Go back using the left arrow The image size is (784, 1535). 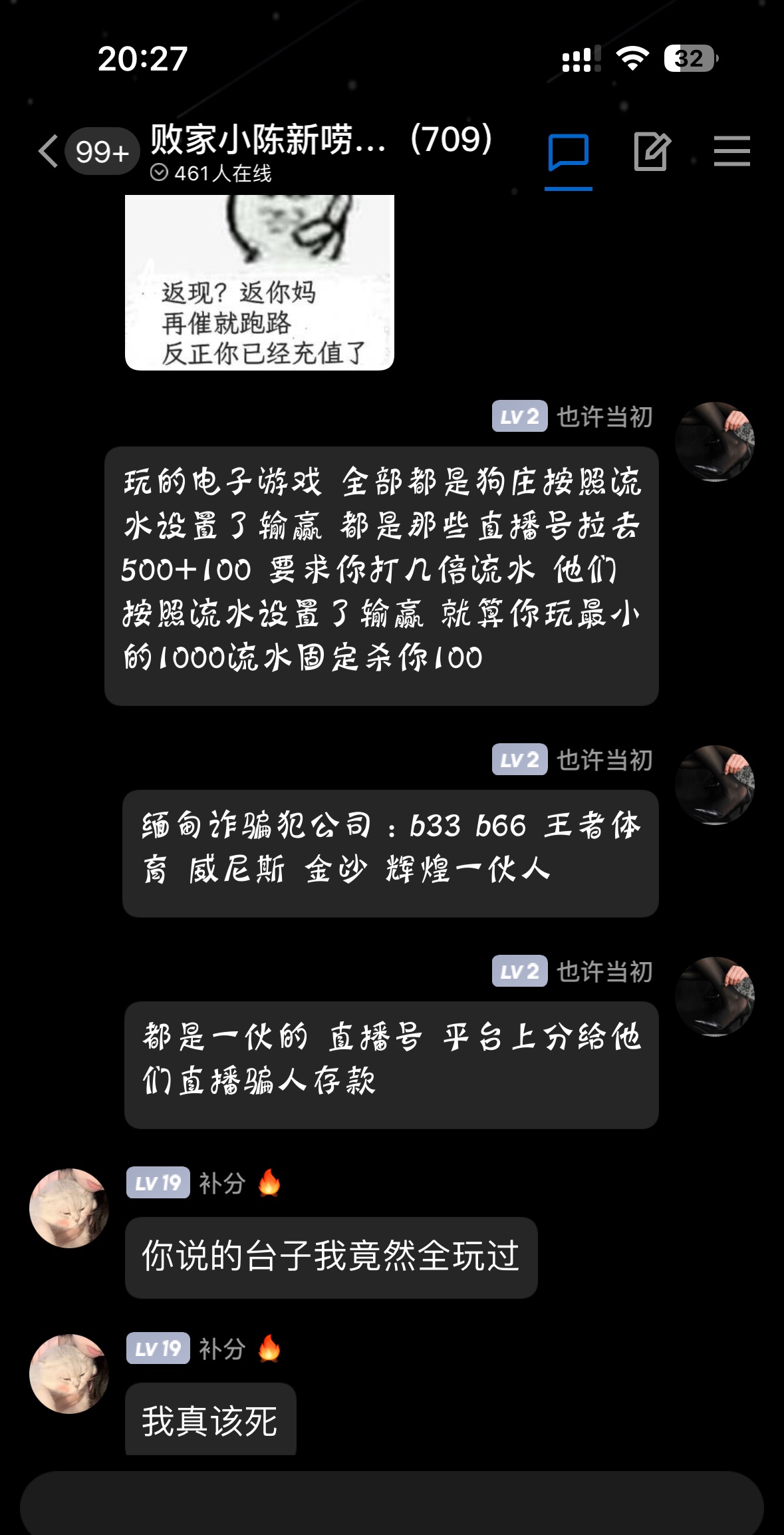click(x=48, y=151)
